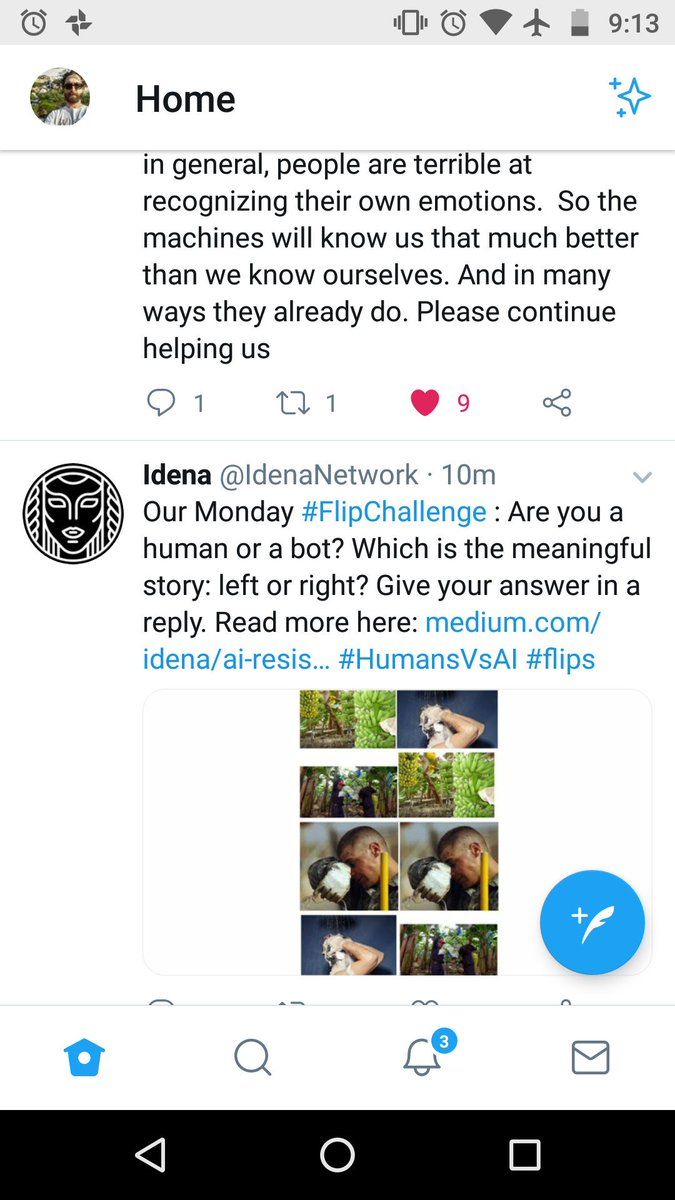Open recent apps with the square button
The image size is (675, 1200).
pyautogui.click(x=524, y=1155)
